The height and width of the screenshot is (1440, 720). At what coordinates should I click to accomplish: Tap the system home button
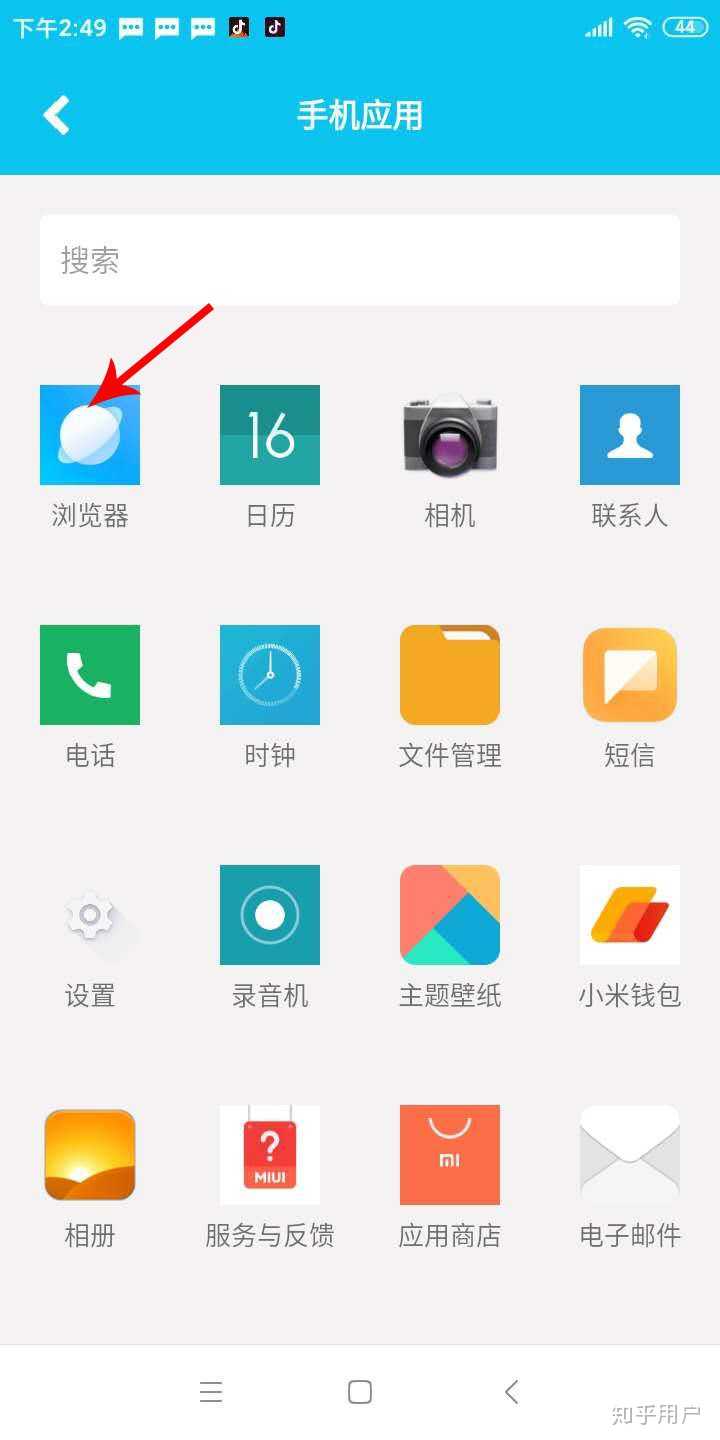coord(360,1392)
